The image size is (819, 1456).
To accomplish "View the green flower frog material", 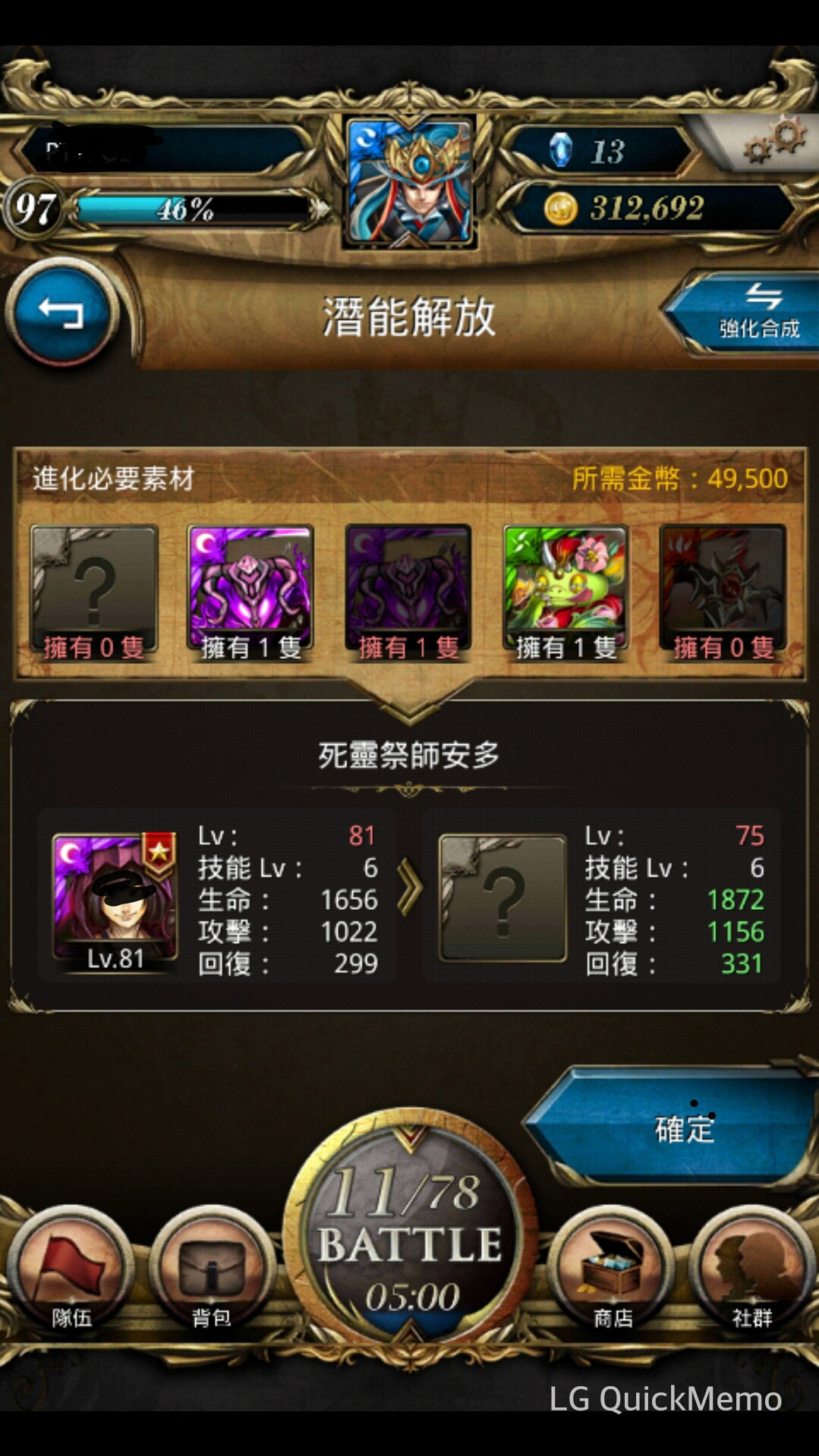I will [566, 593].
